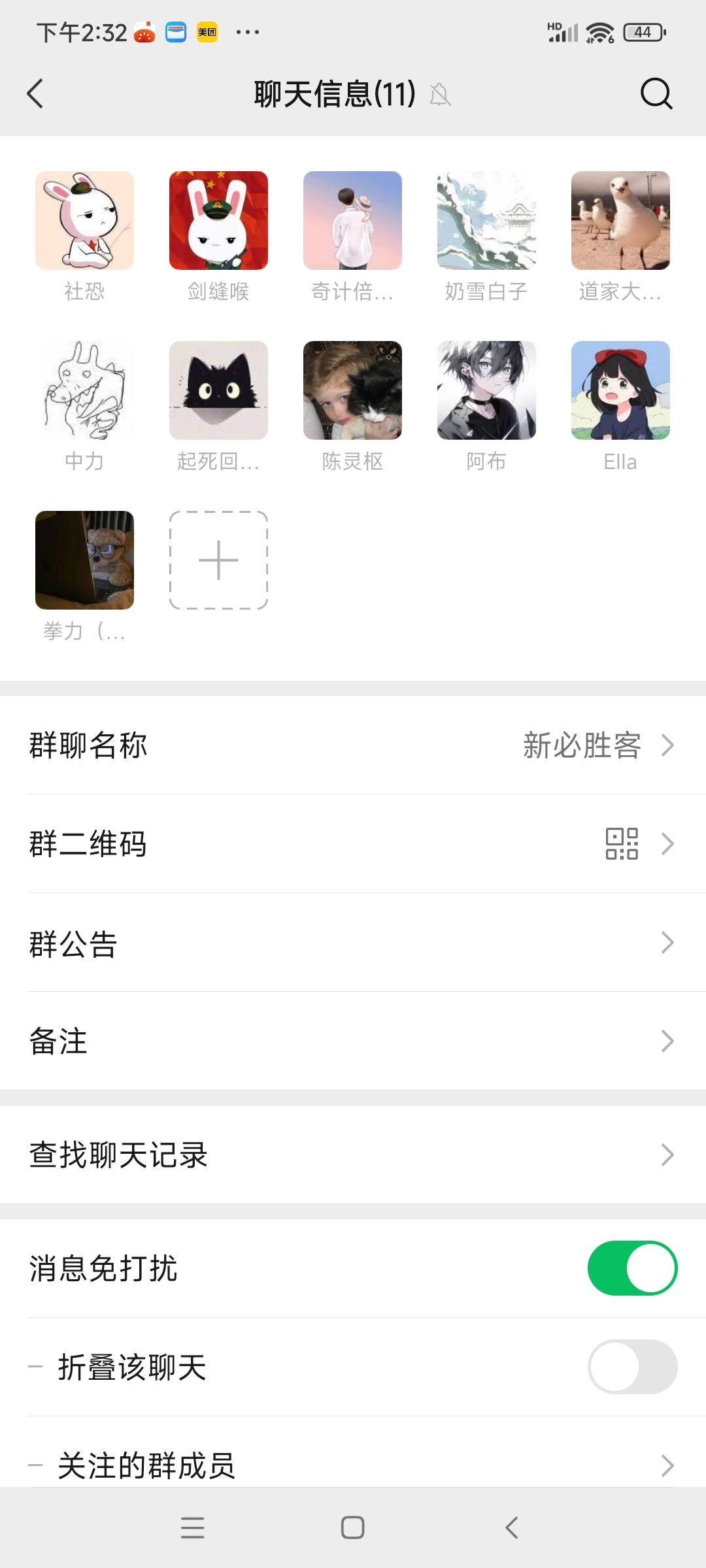The width and height of the screenshot is (706, 1568).
Task: Open member 奶雪白子's profile
Action: pos(486,221)
